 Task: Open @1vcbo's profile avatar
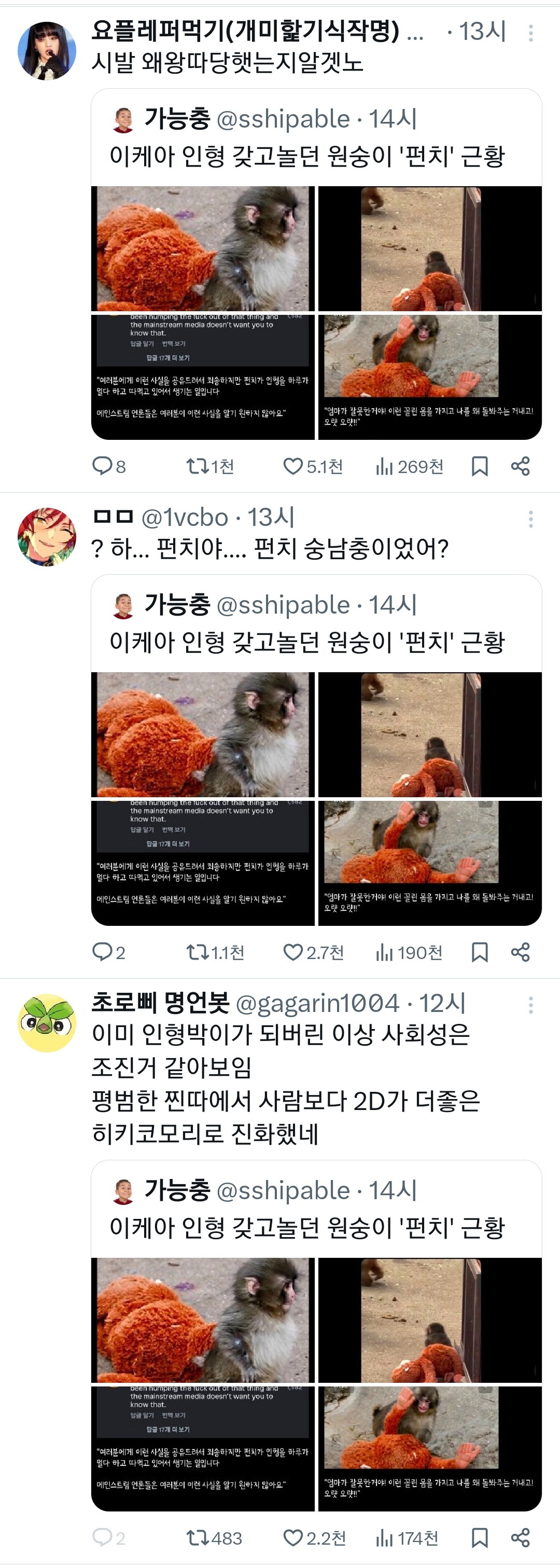(47, 537)
